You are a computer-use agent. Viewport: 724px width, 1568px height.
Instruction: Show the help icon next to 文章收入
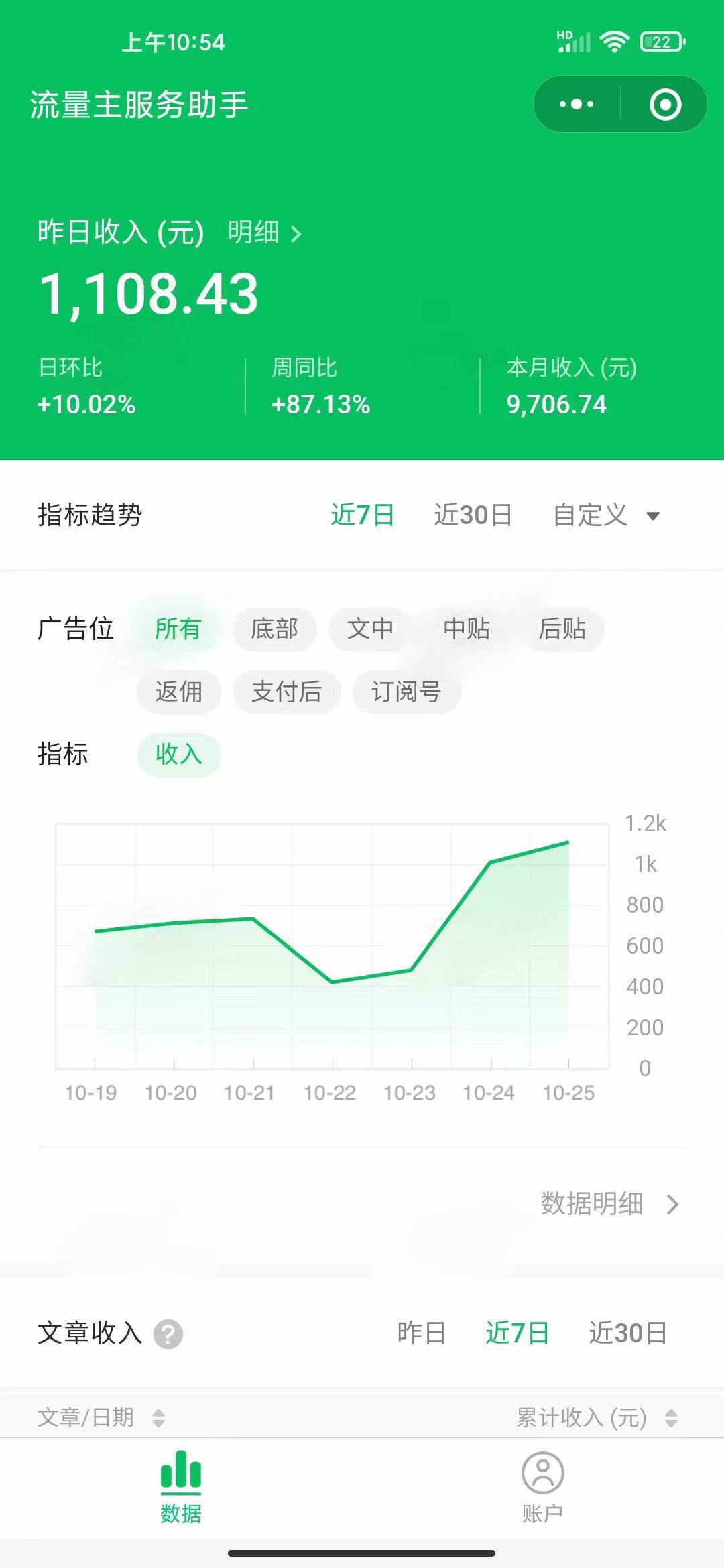click(x=168, y=1334)
